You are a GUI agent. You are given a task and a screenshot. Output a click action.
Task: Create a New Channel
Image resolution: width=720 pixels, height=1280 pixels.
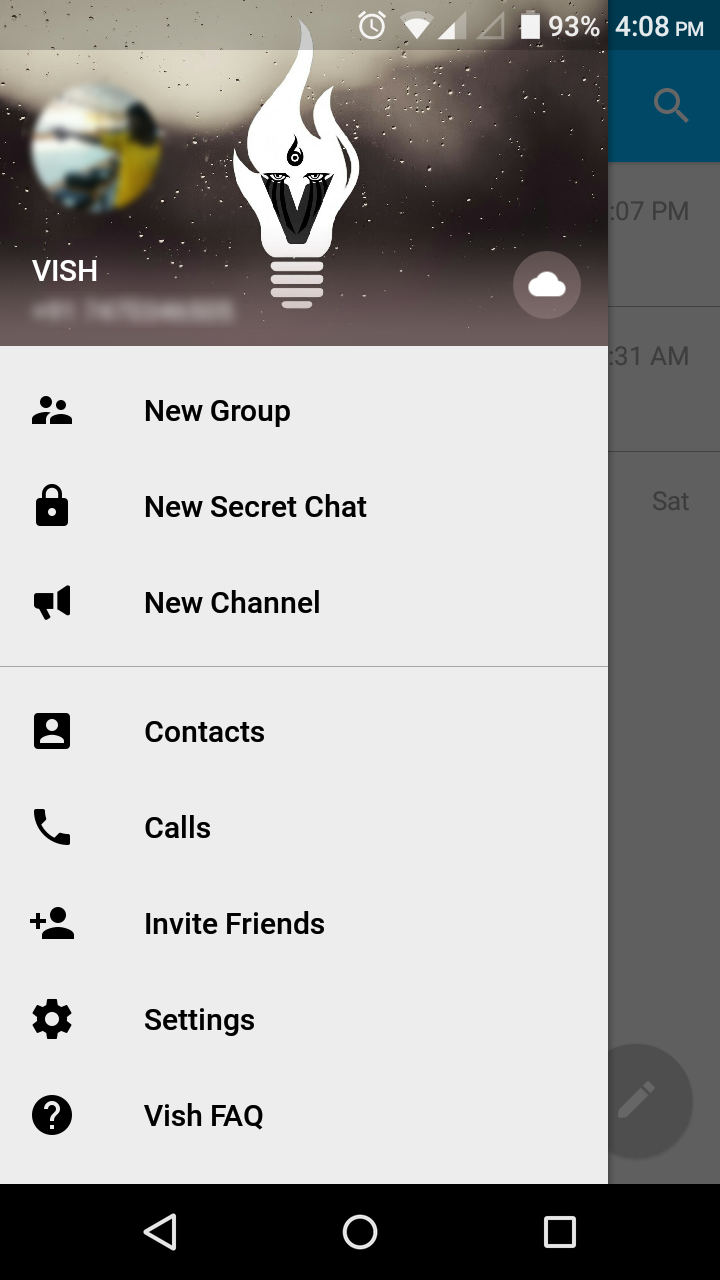[232, 603]
